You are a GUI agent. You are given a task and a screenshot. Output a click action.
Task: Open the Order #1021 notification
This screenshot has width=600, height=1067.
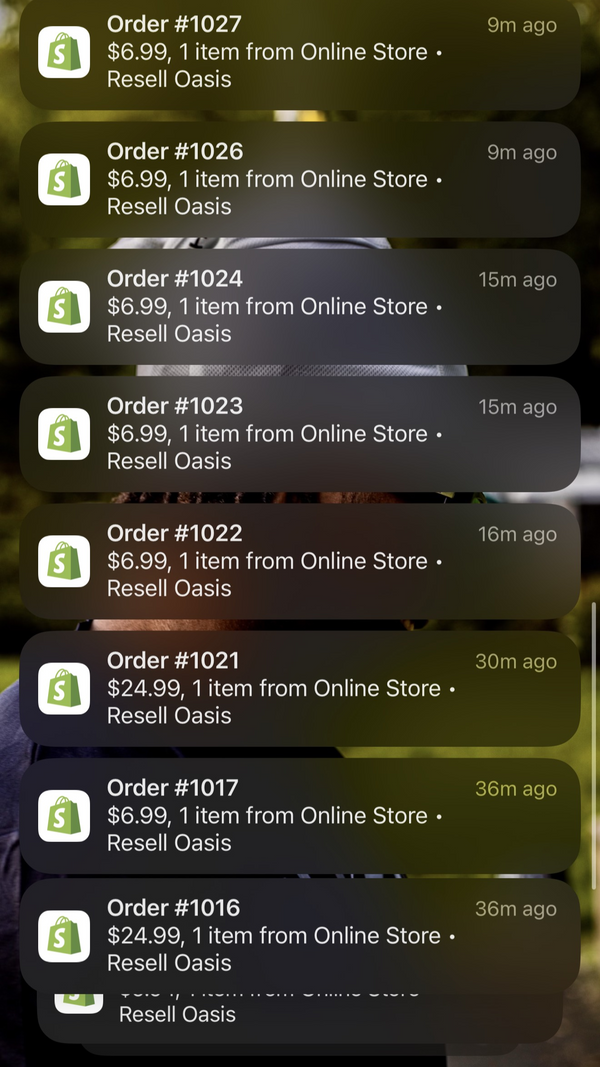click(x=300, y=688)
